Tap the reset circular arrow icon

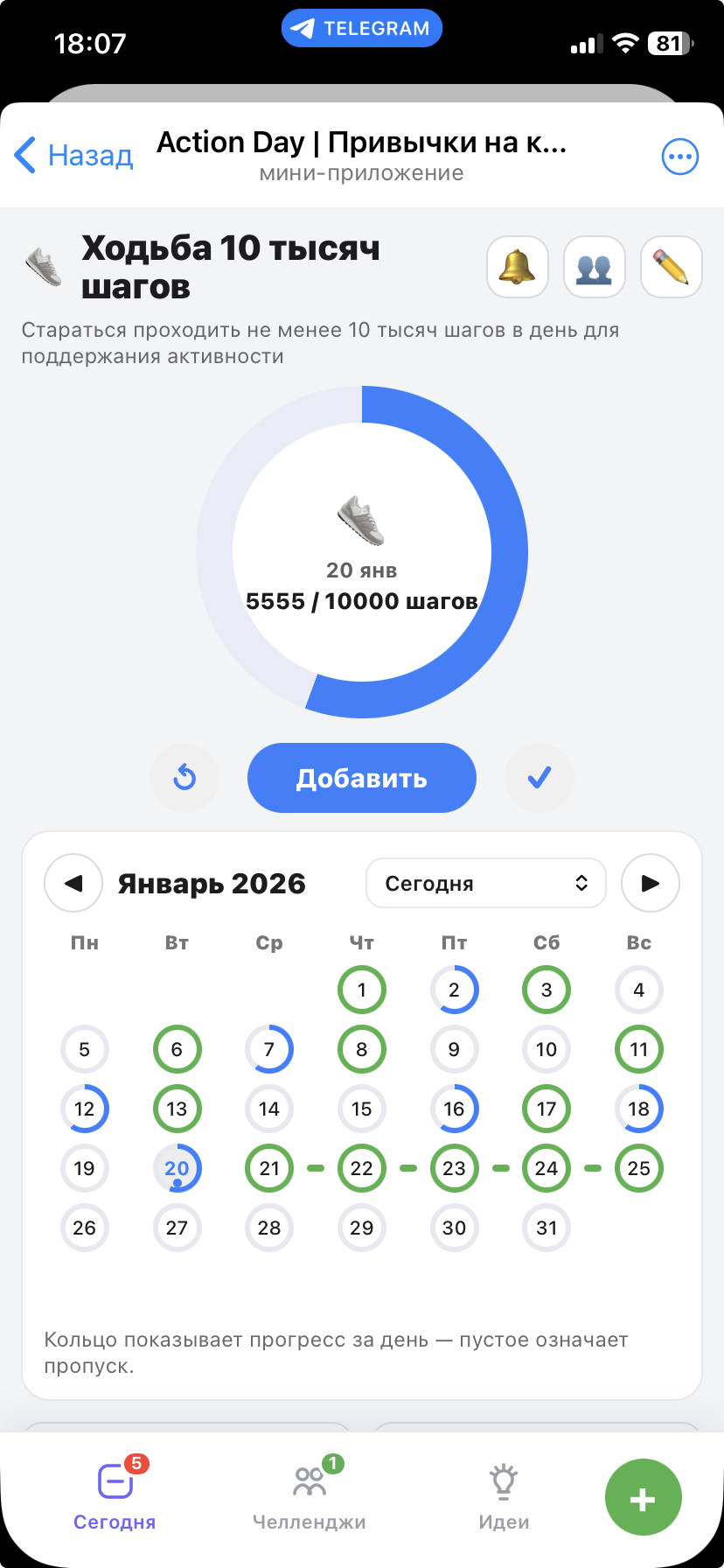184,777
